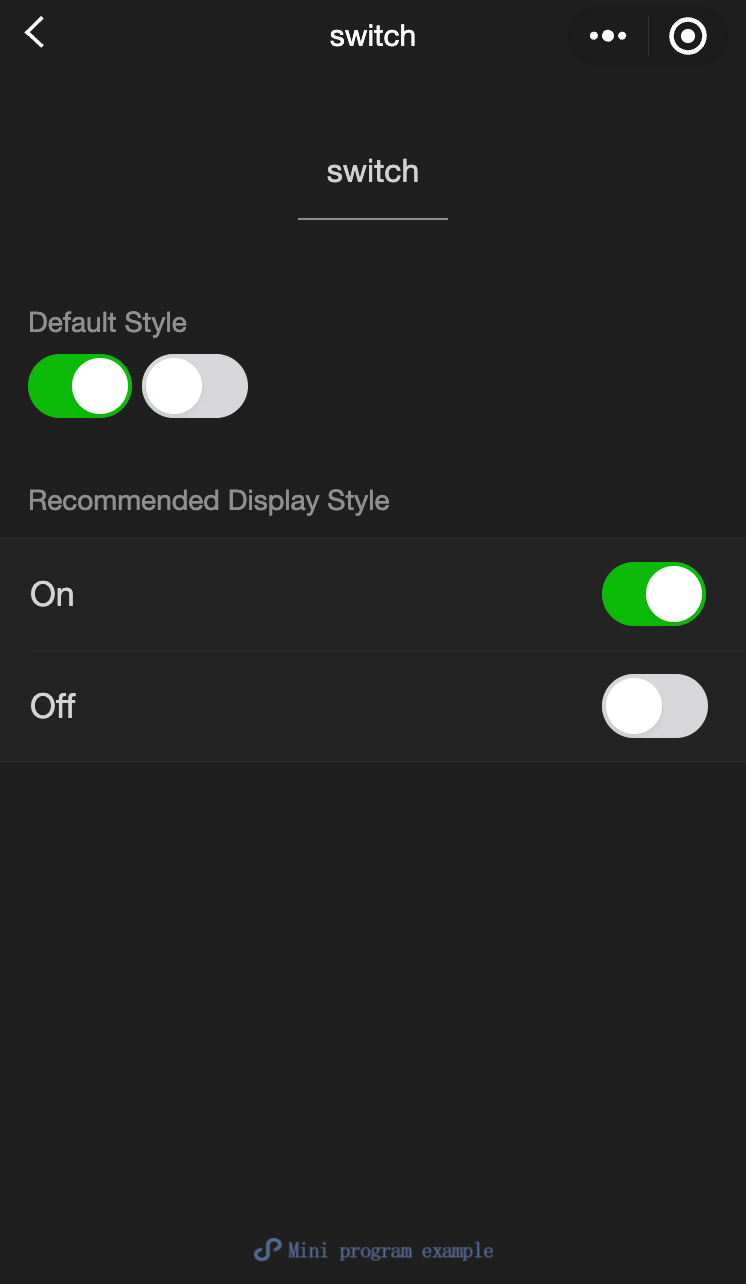Image resolution: width=746 pixels, height=1284 pixels.
Task: Go back using the top-left arrow
Action: tap(35, 33)
